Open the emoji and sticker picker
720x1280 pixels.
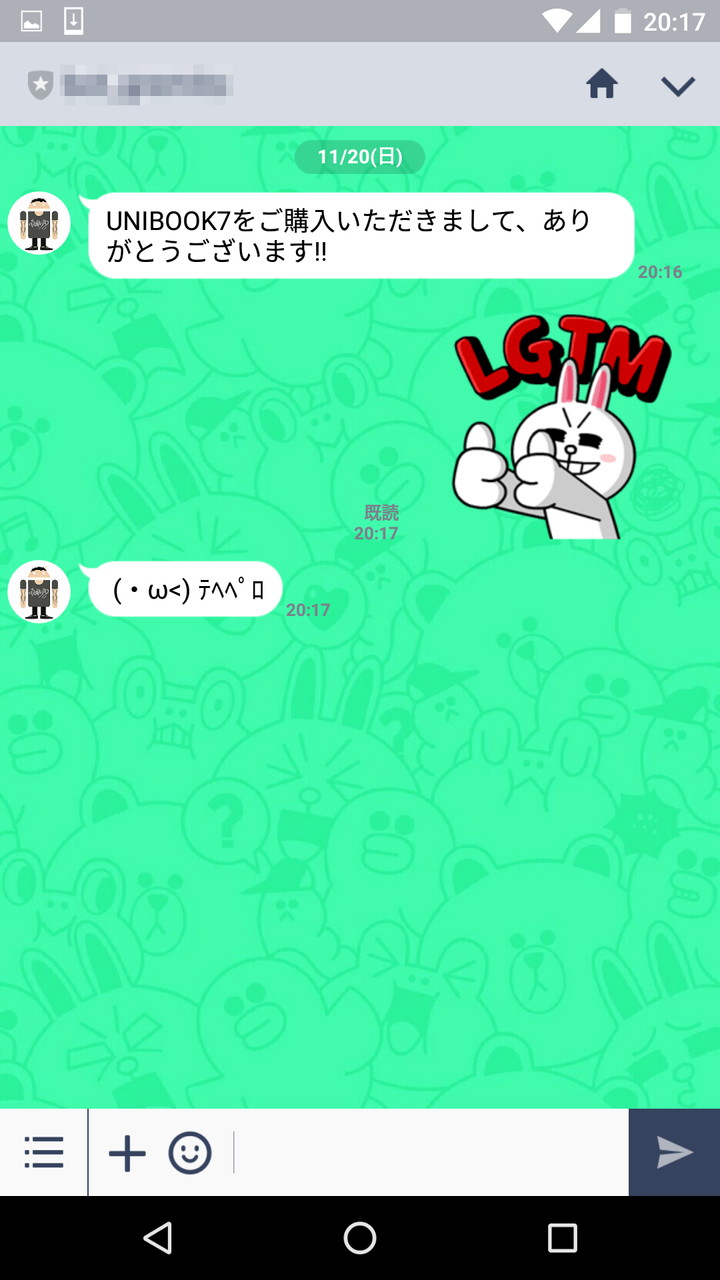190,1153
